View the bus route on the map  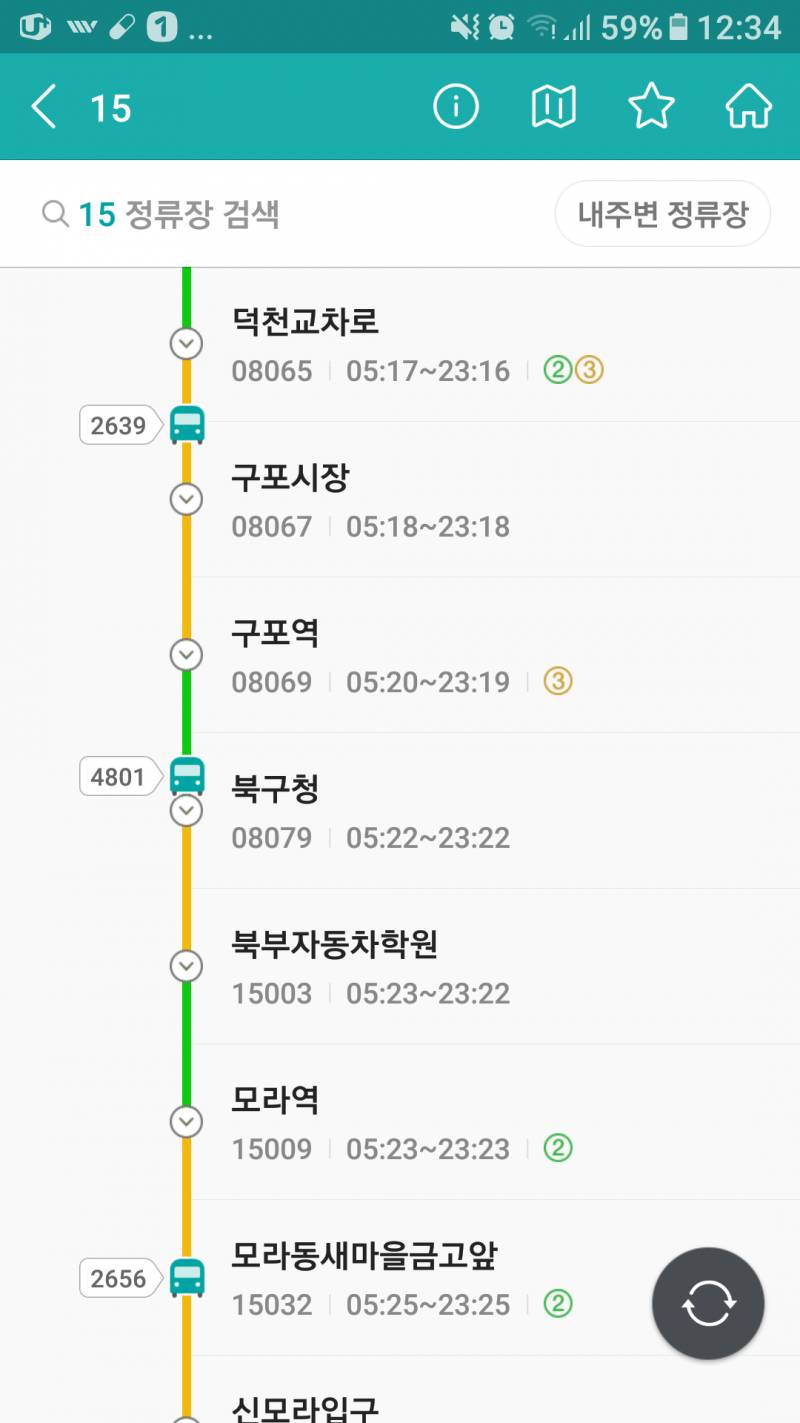tap(552, 105)
